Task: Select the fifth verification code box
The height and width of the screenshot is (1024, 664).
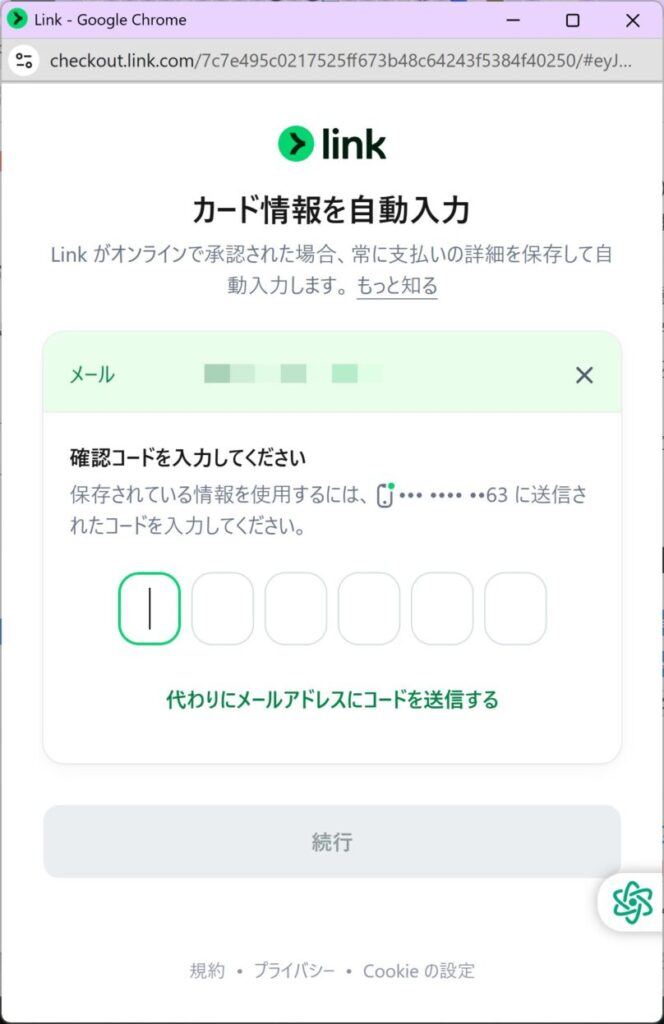Action: coord(442,608)
